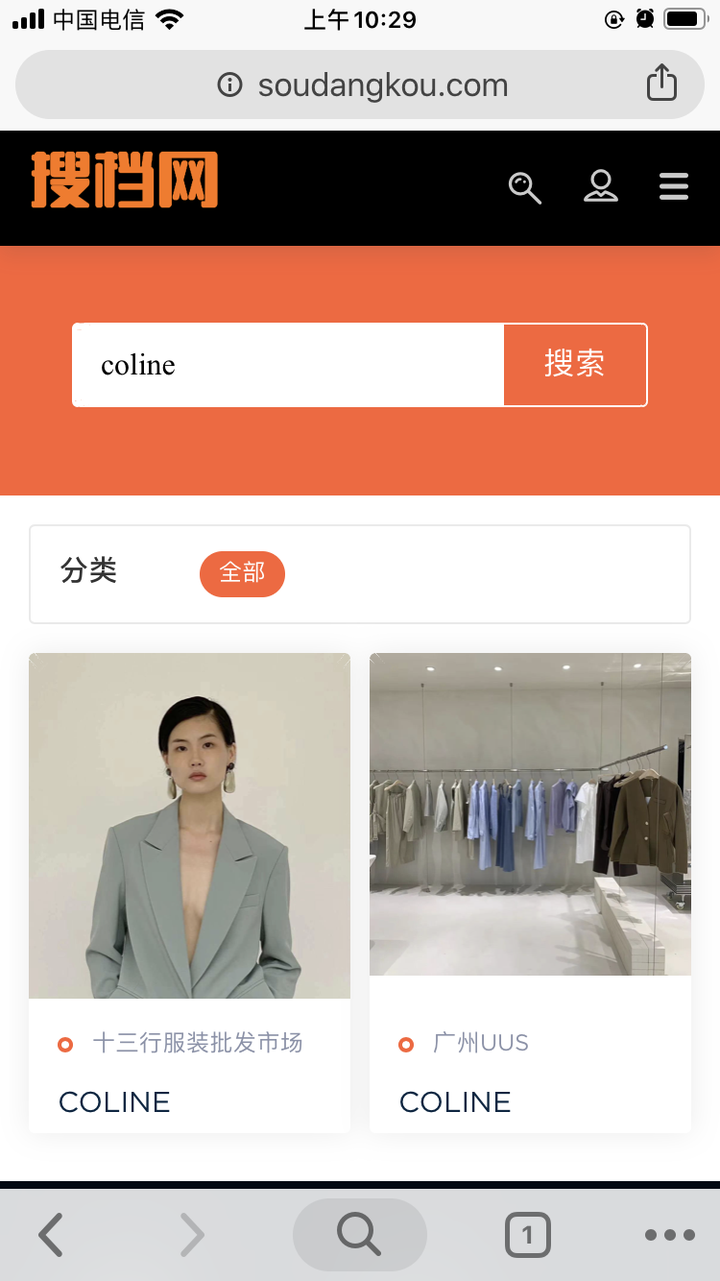This screenshot has height=1281, width=720.
Task: Open the user account icon
Action: point(601,186)
